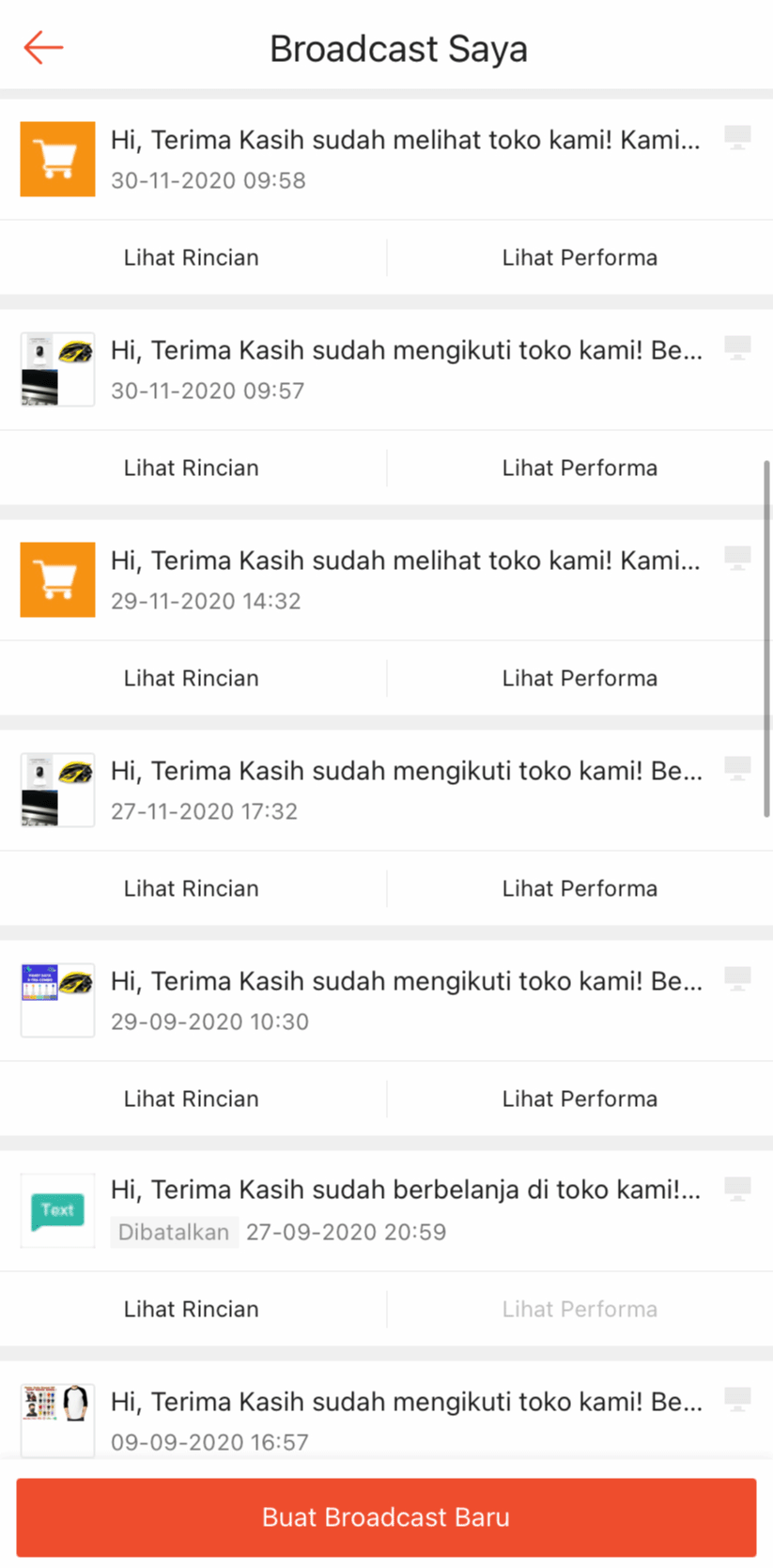The width and height of the screenshot is (773, 1568).
Task: Show details of 29-11-2020 14:32 broadcast
Action: [192, 678]
